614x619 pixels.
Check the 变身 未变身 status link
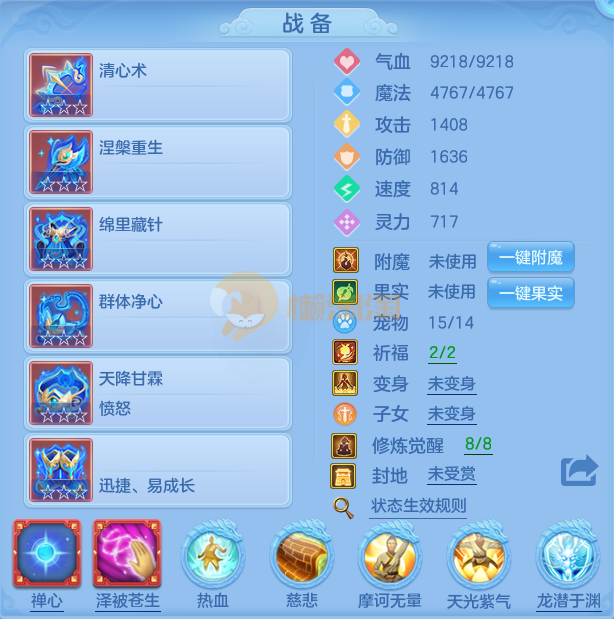[451, 384]
